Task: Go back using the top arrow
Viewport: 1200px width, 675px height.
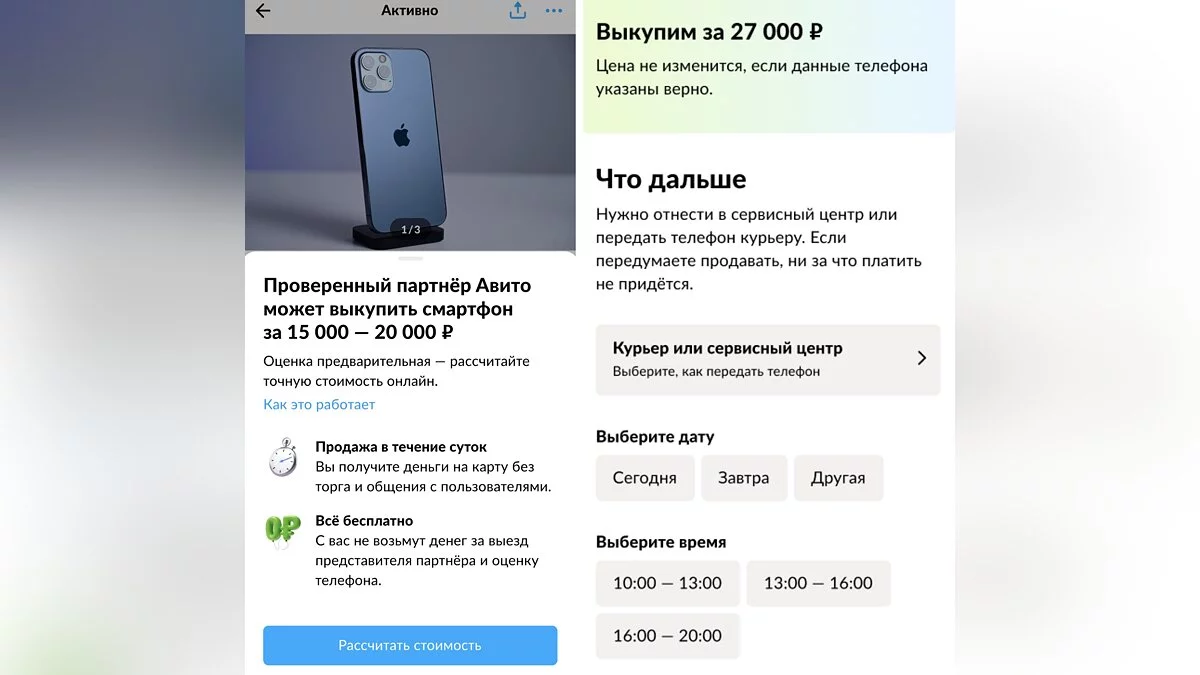Action: pyautogui.click(x=263, y=11)
